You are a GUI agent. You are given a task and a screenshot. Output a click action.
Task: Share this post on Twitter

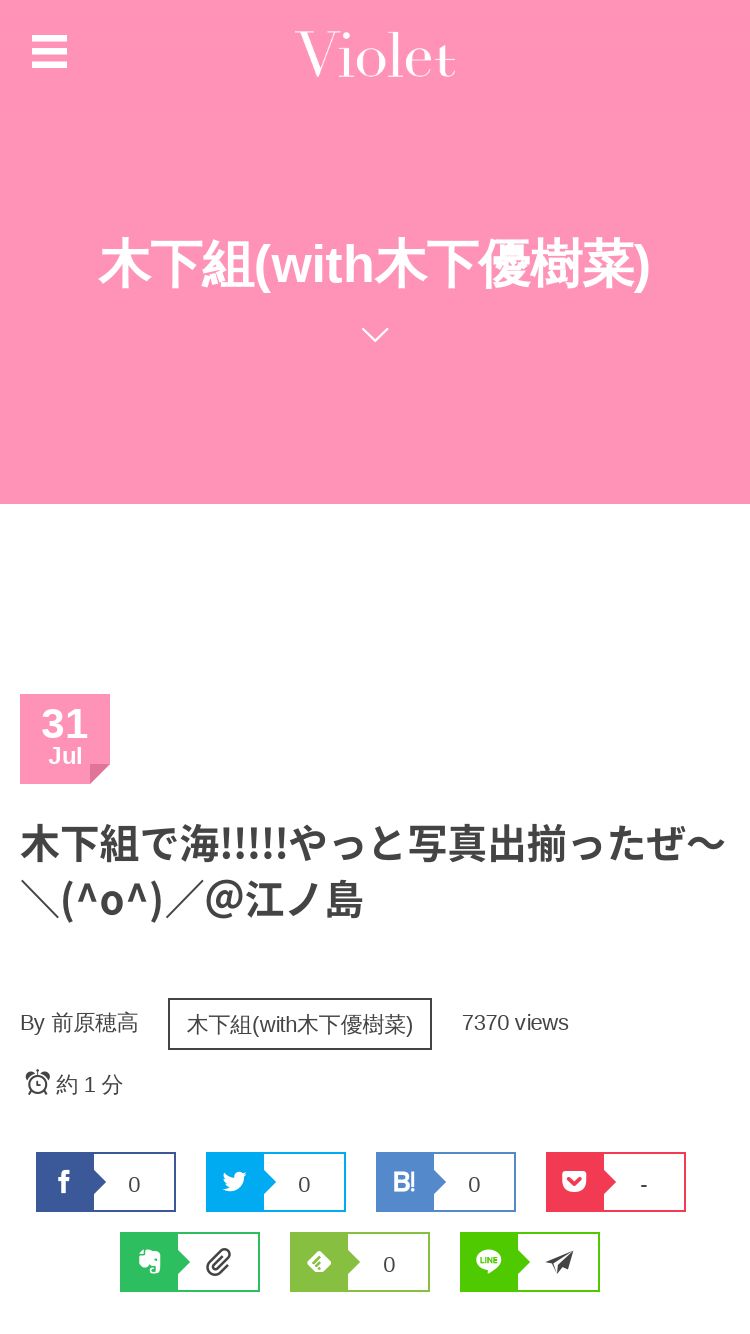click(276, 1182)
